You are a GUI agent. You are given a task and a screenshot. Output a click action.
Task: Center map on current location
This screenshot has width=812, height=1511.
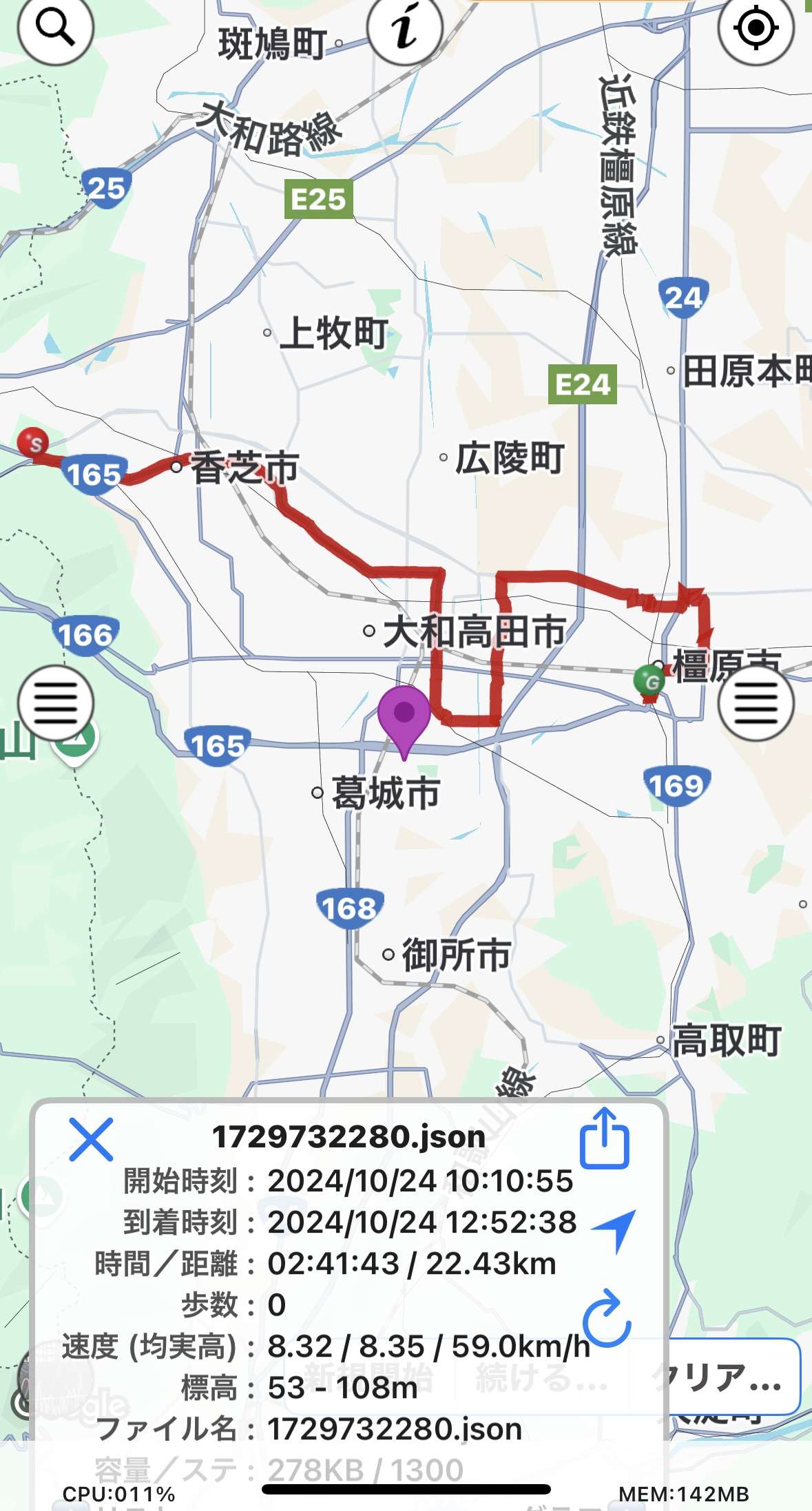pos(756,28)
